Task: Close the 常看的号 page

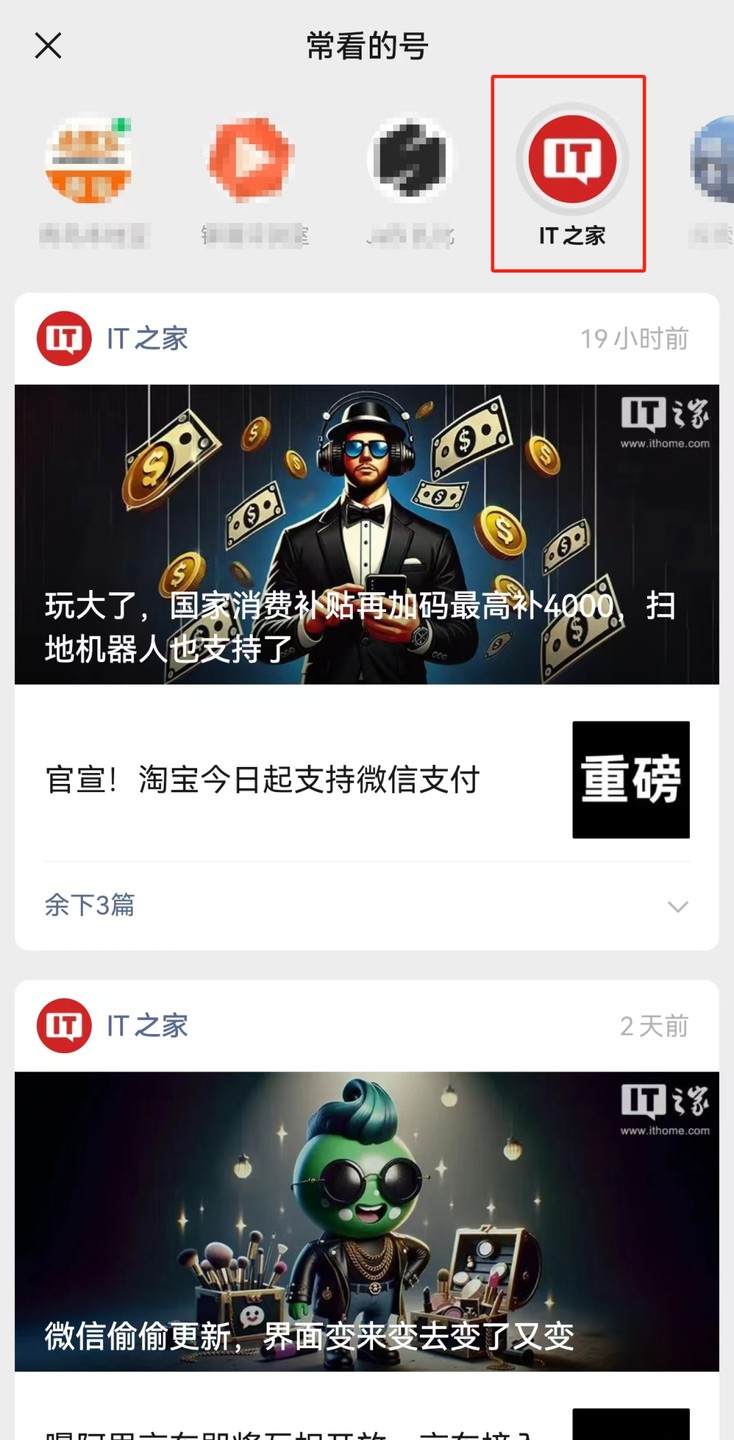Action: pyautogui.click(x=48, y=45)
